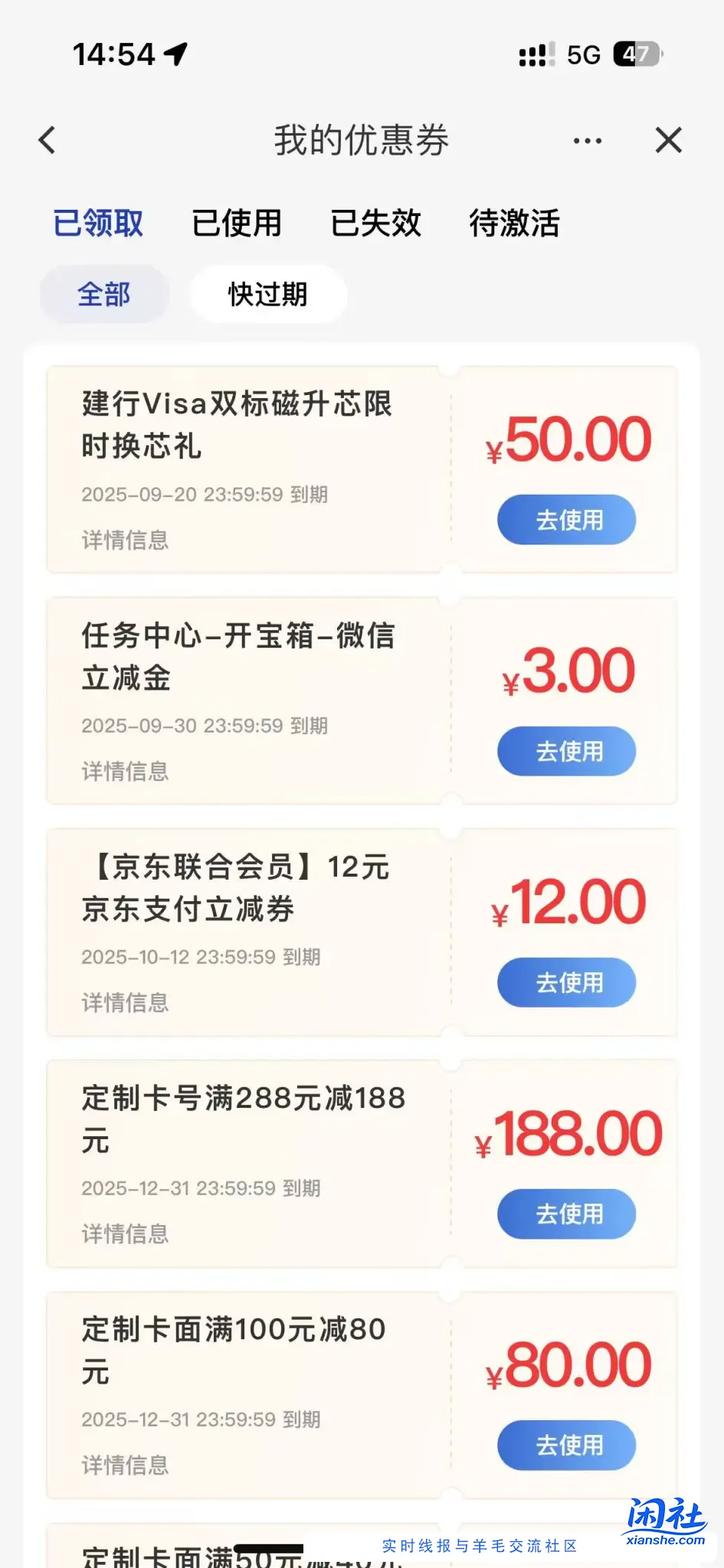The height and width of the screenshot is (1568, 724).
Task: Tap 去使用 on the ¥50 Visa coupon
Action: click(566, 520)
